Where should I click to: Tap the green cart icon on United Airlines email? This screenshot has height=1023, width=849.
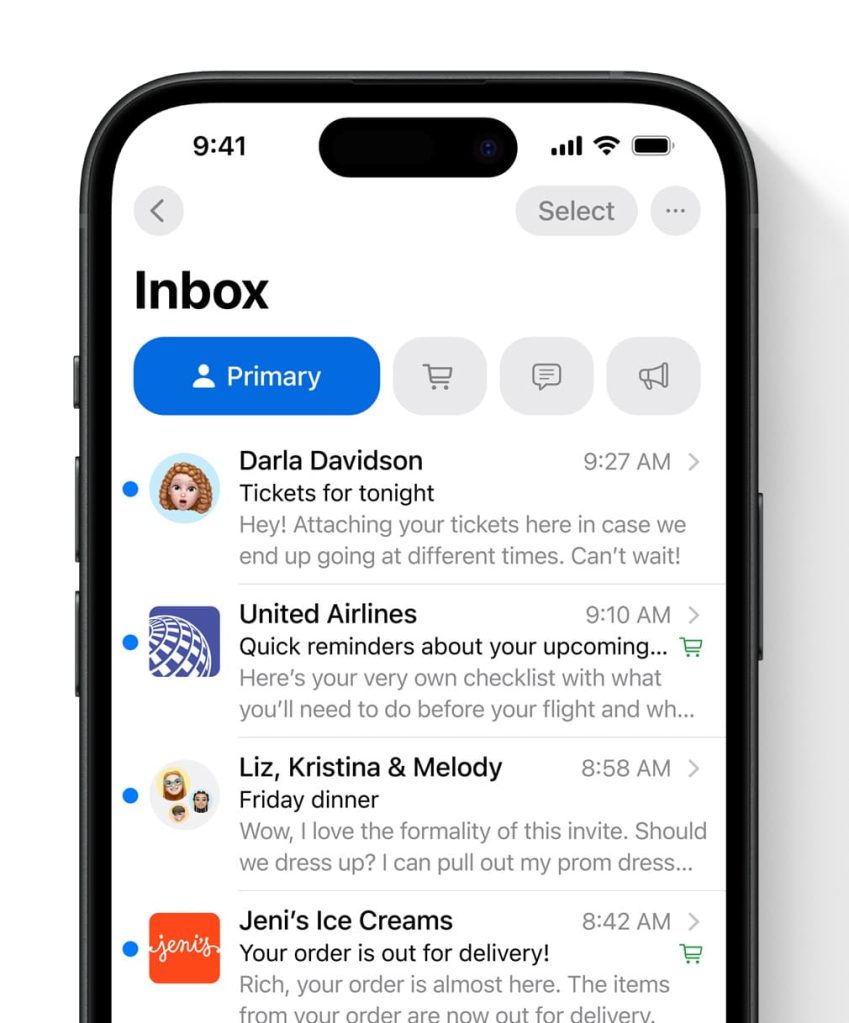691,647
